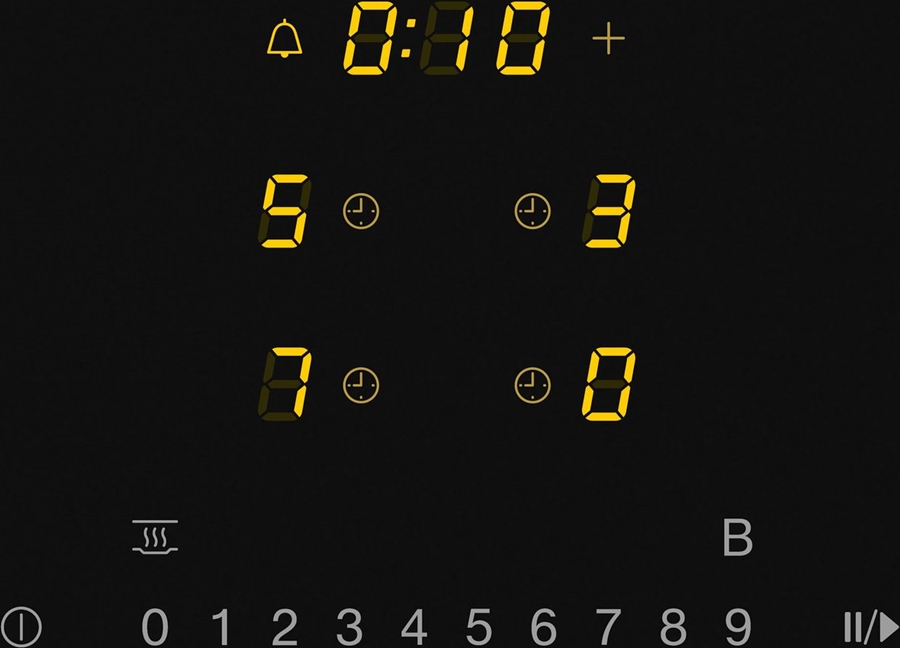The width and height of the screenshot is (900, 648).
Task: Set timer for the zone showing 5
Action: [x=361, y=211]
